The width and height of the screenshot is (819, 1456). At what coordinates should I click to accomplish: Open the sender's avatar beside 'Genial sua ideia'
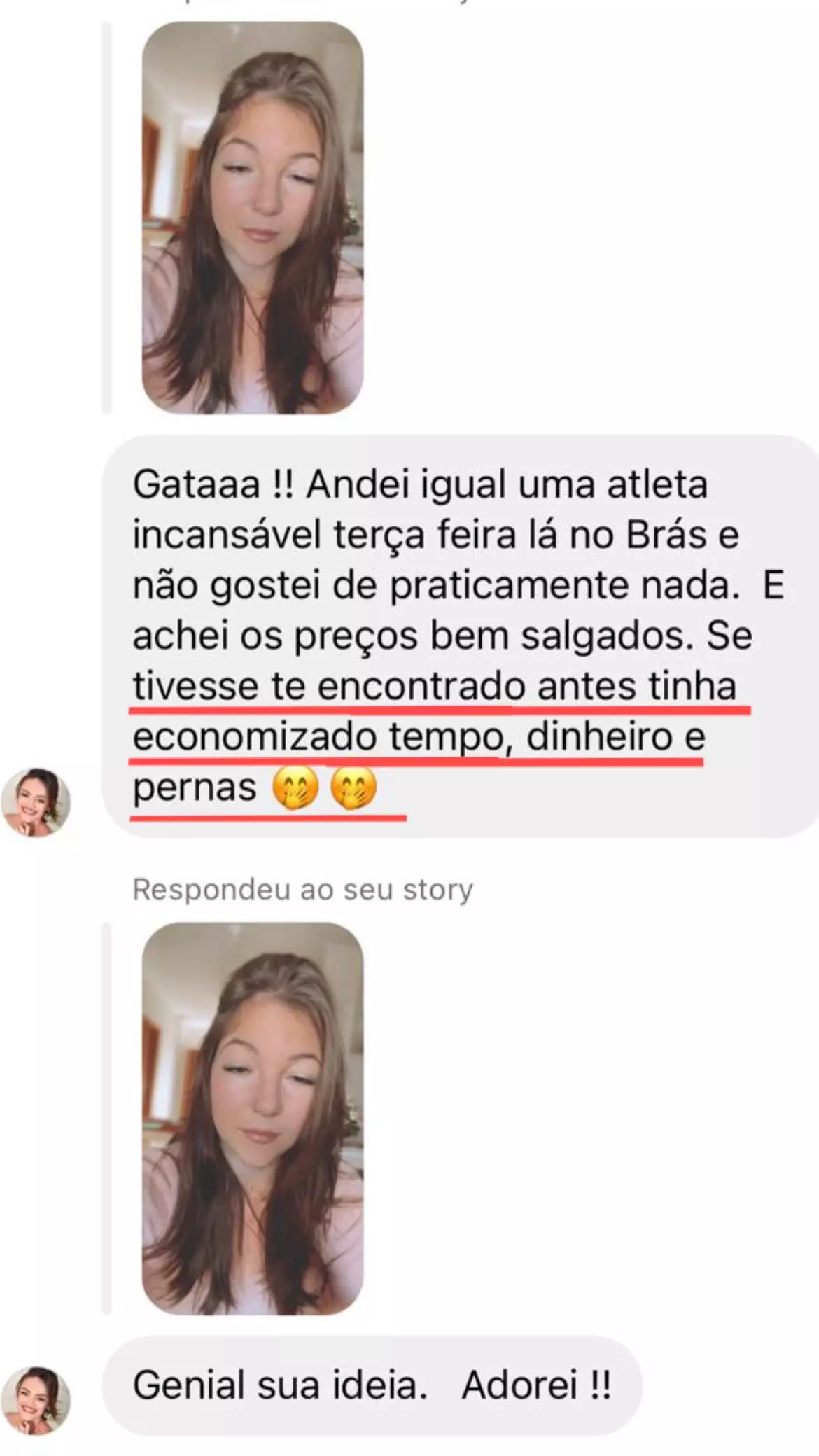(x=36, y=1400)
